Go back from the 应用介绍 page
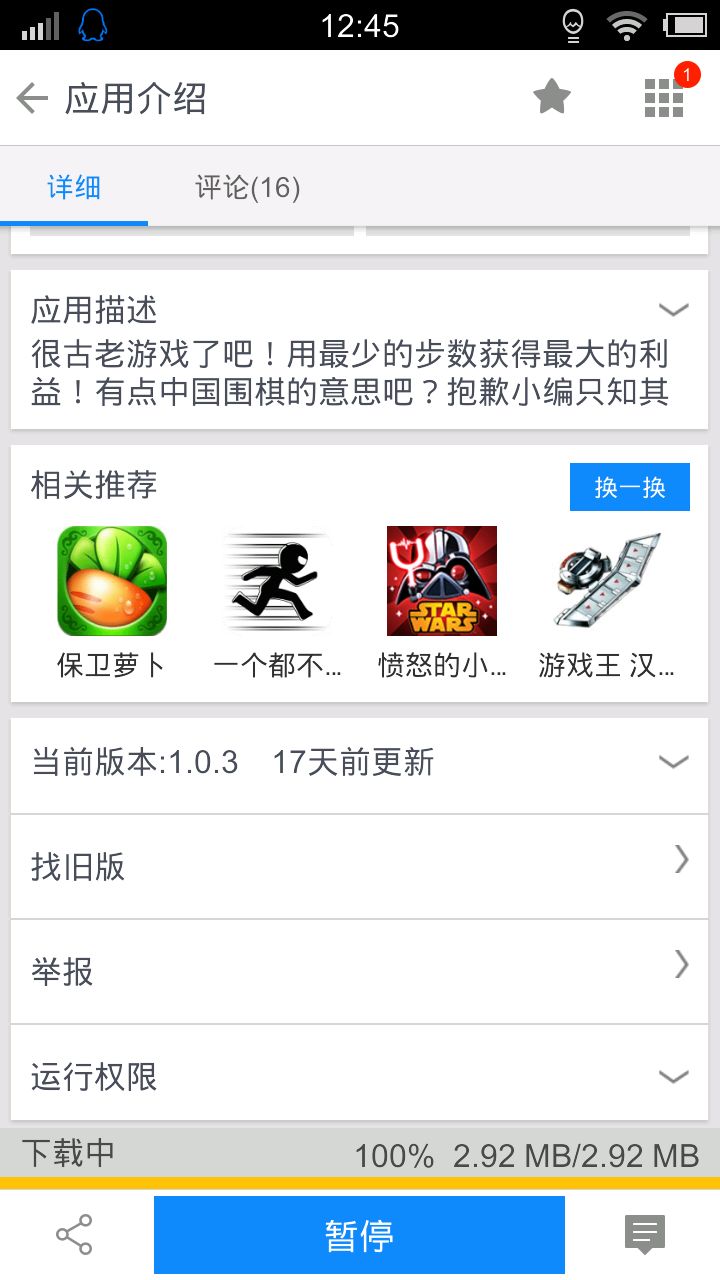This screenshot has width=720, height=1280. [x=33, y=98]
